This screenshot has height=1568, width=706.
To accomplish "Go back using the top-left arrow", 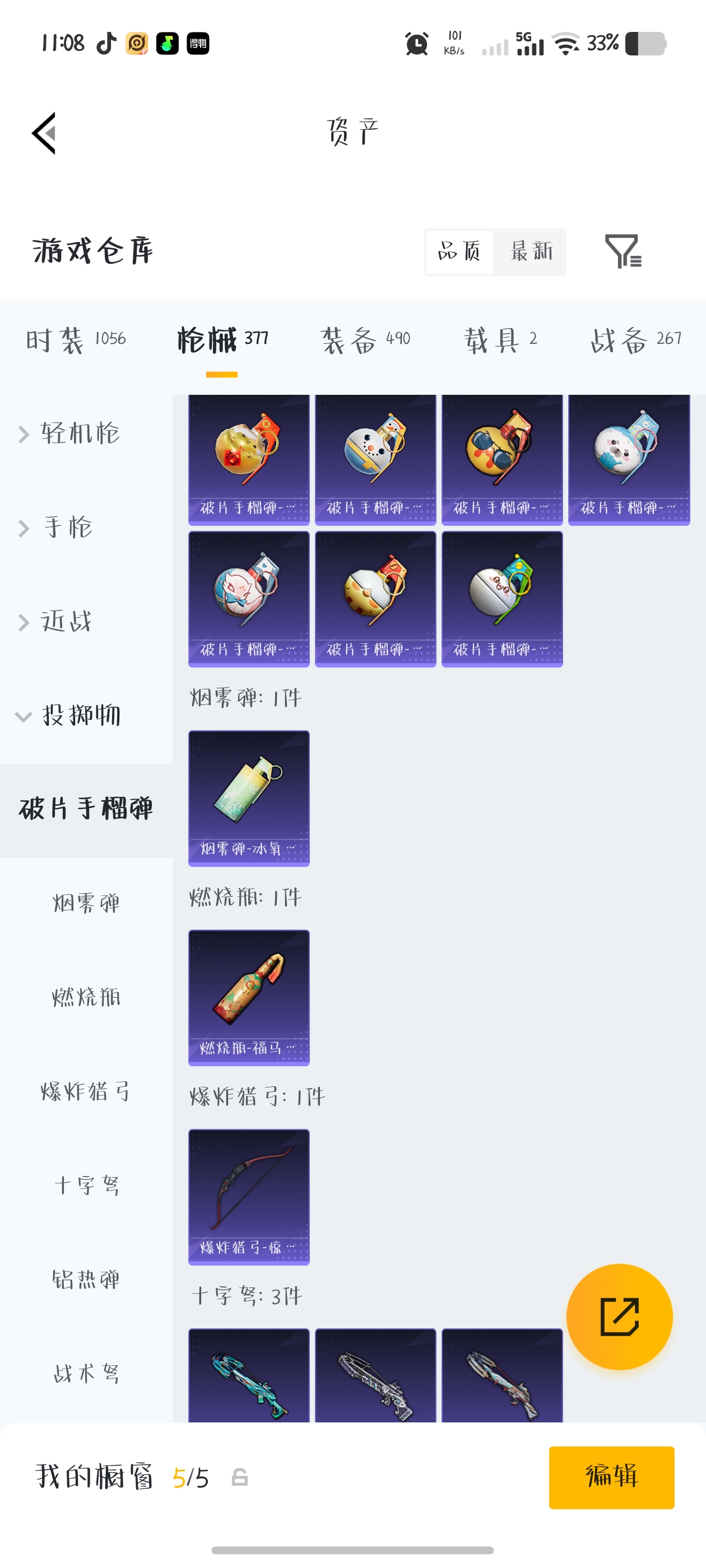I will coord(44,133).
